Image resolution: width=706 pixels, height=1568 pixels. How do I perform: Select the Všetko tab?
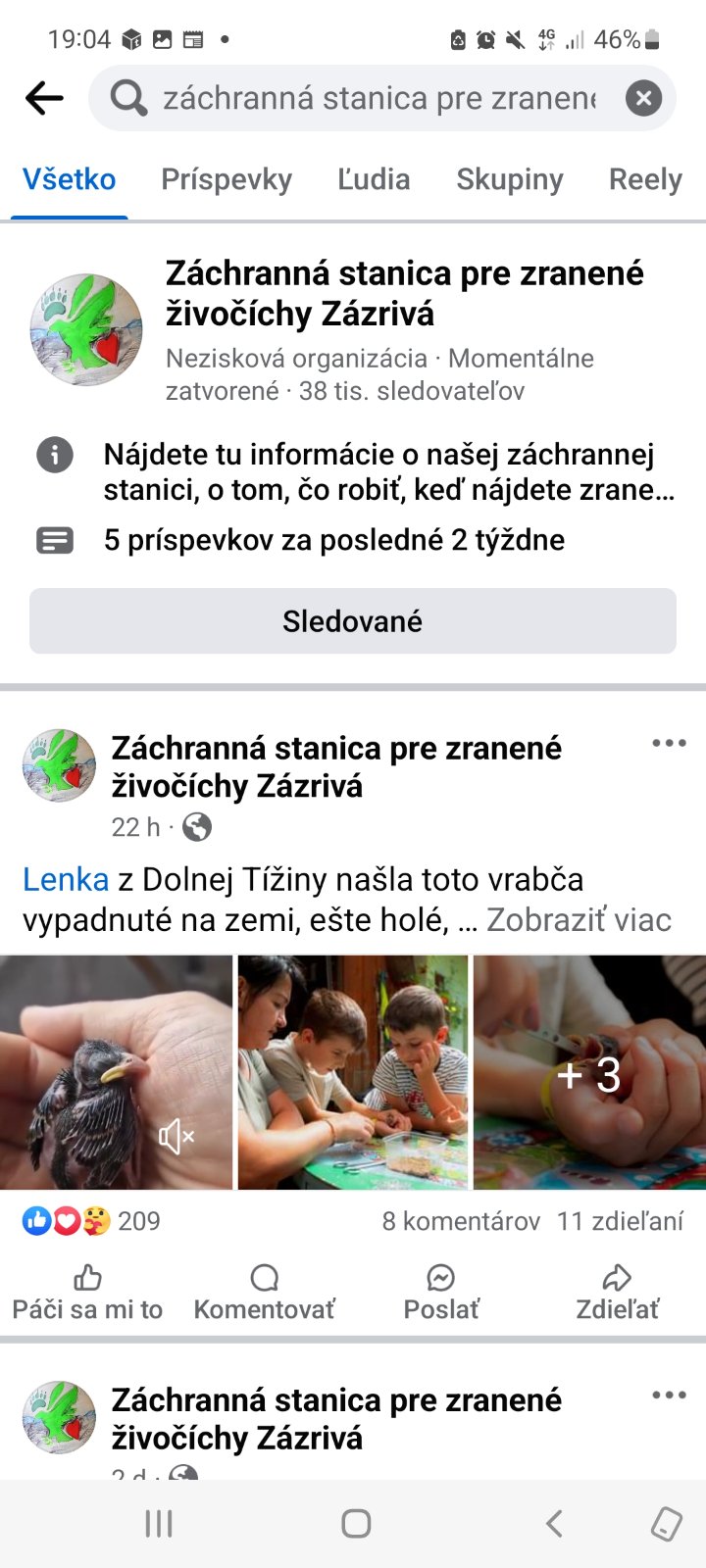point(70,179)
